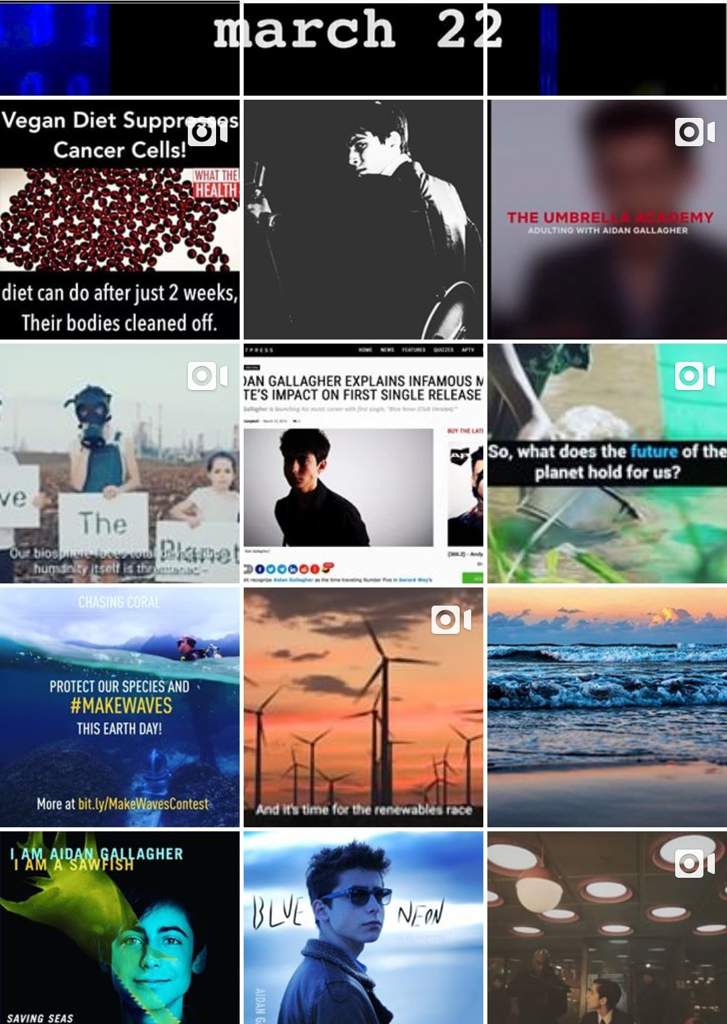The height and width of the screenshot is (1024, 727).
Task: Open the gas mask Save The Planet video
Action: coord(120,463)
